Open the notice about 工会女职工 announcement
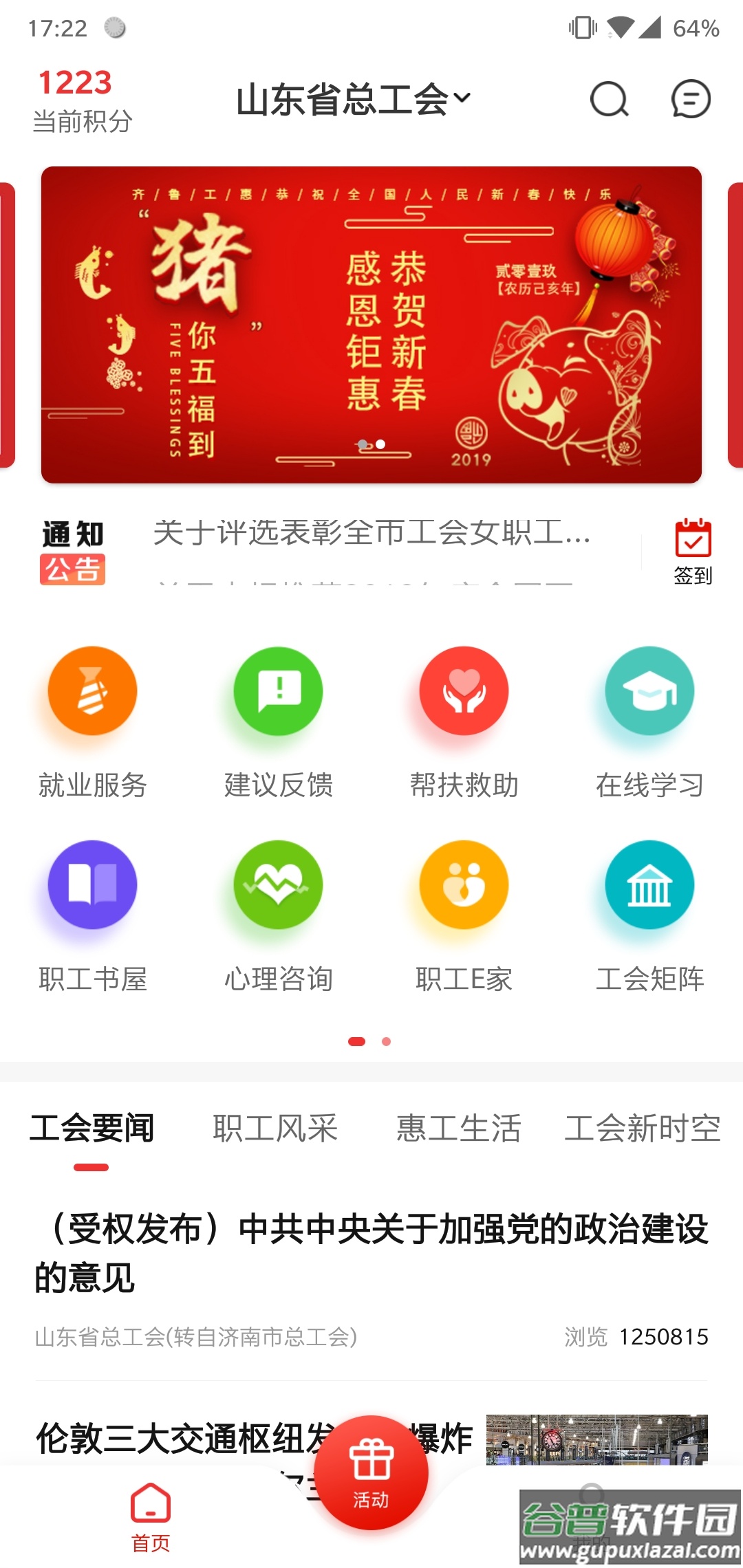 click(371, 538)
